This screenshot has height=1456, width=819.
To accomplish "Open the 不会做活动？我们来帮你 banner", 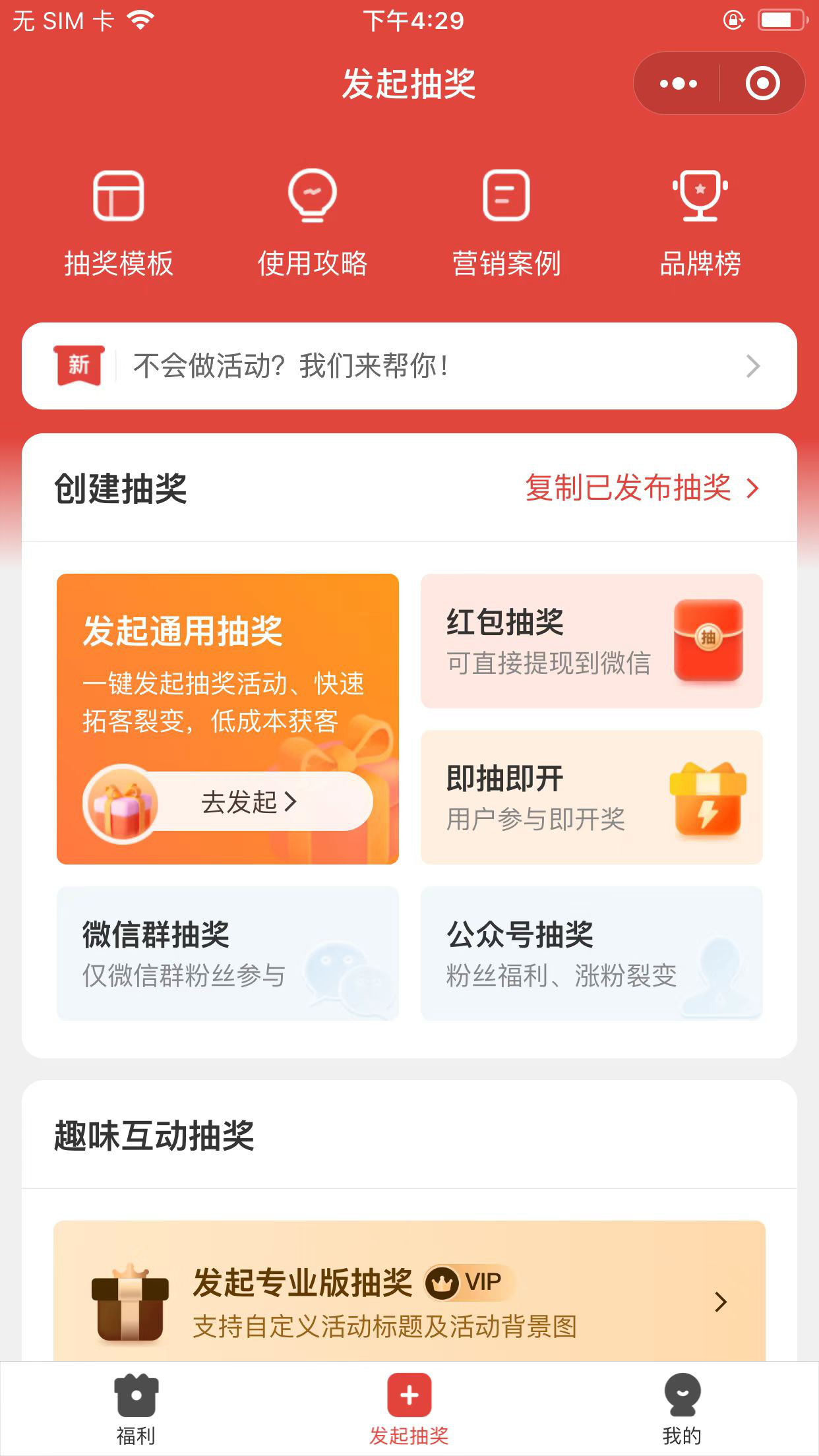I will tap(409, 366).
